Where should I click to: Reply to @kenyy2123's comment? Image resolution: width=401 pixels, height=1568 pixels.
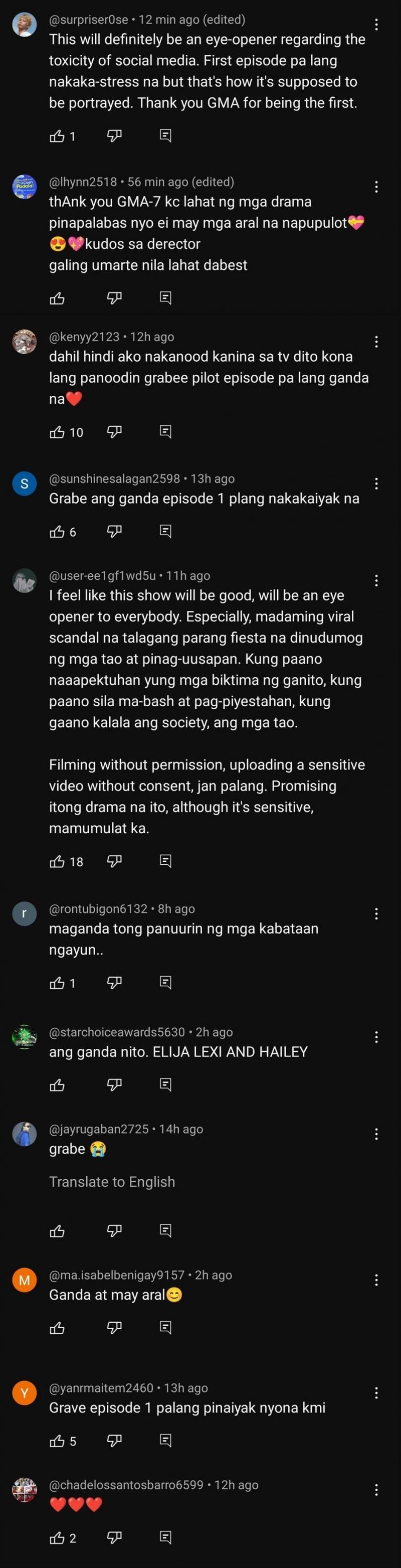point(165,431)
